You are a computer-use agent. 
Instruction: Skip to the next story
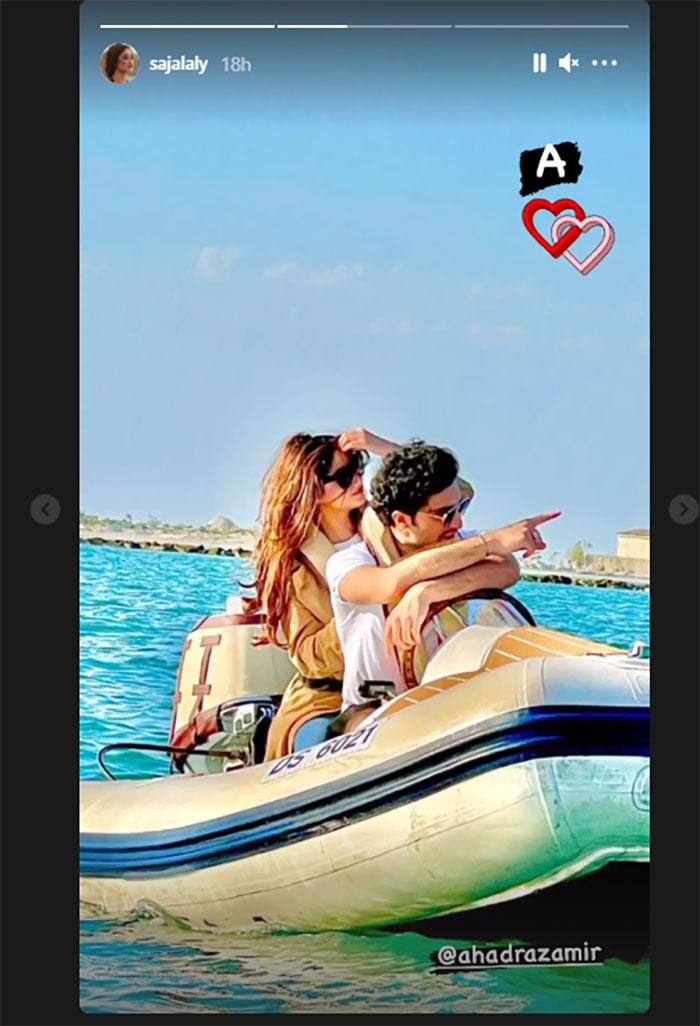pyautogui.click(x=684, y=509)
